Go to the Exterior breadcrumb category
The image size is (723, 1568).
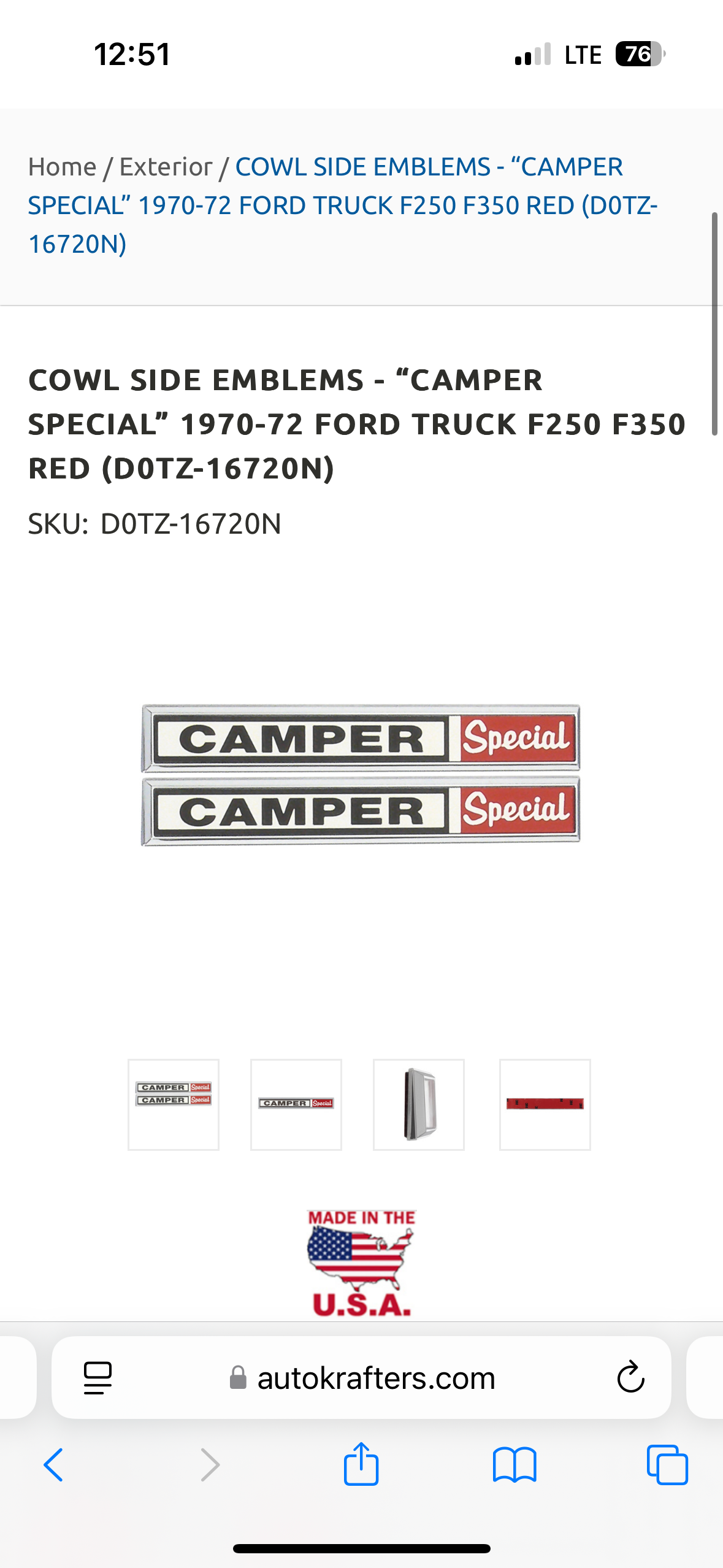(166, 167)
